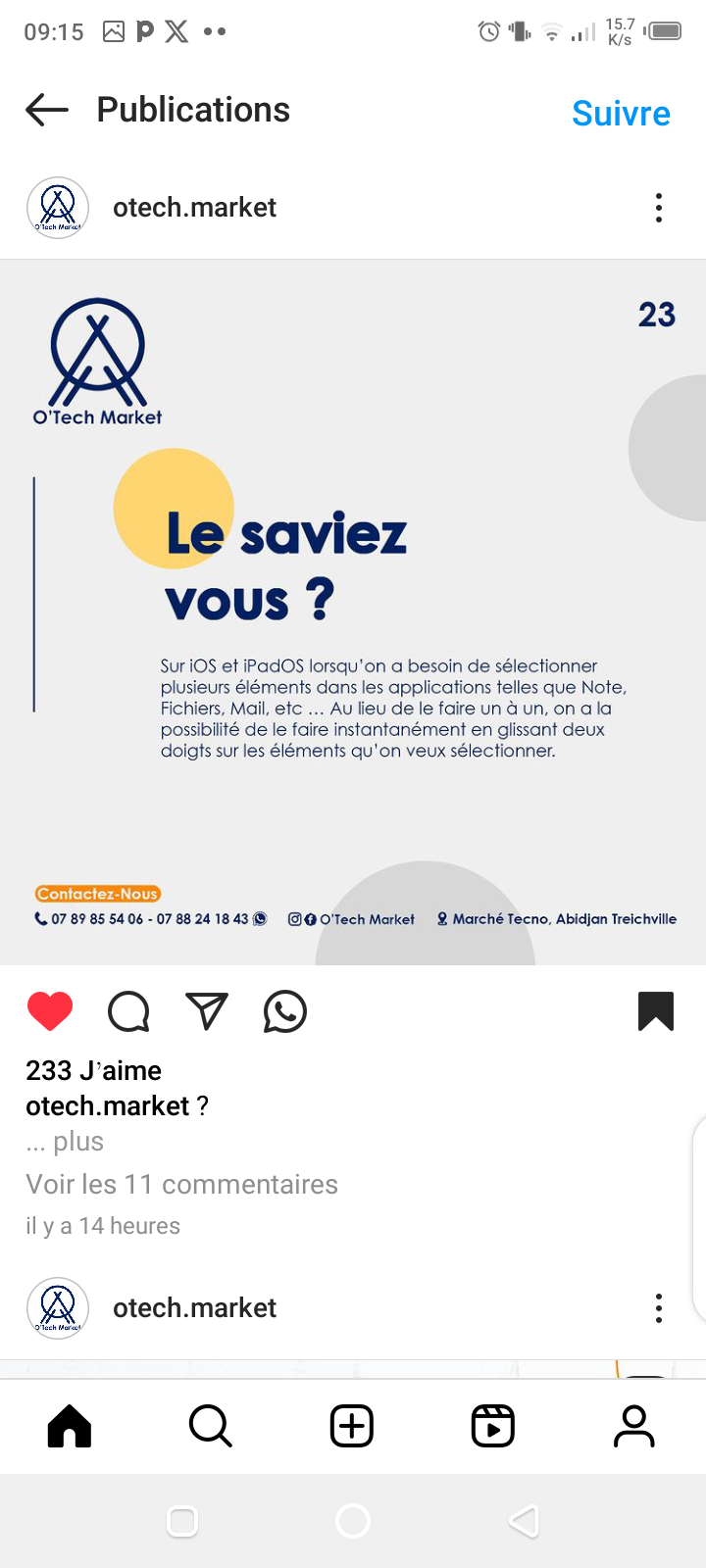Switch to the Reels tab
This screenshot has height=1568, width=706.
click(x=493, y=1426)
